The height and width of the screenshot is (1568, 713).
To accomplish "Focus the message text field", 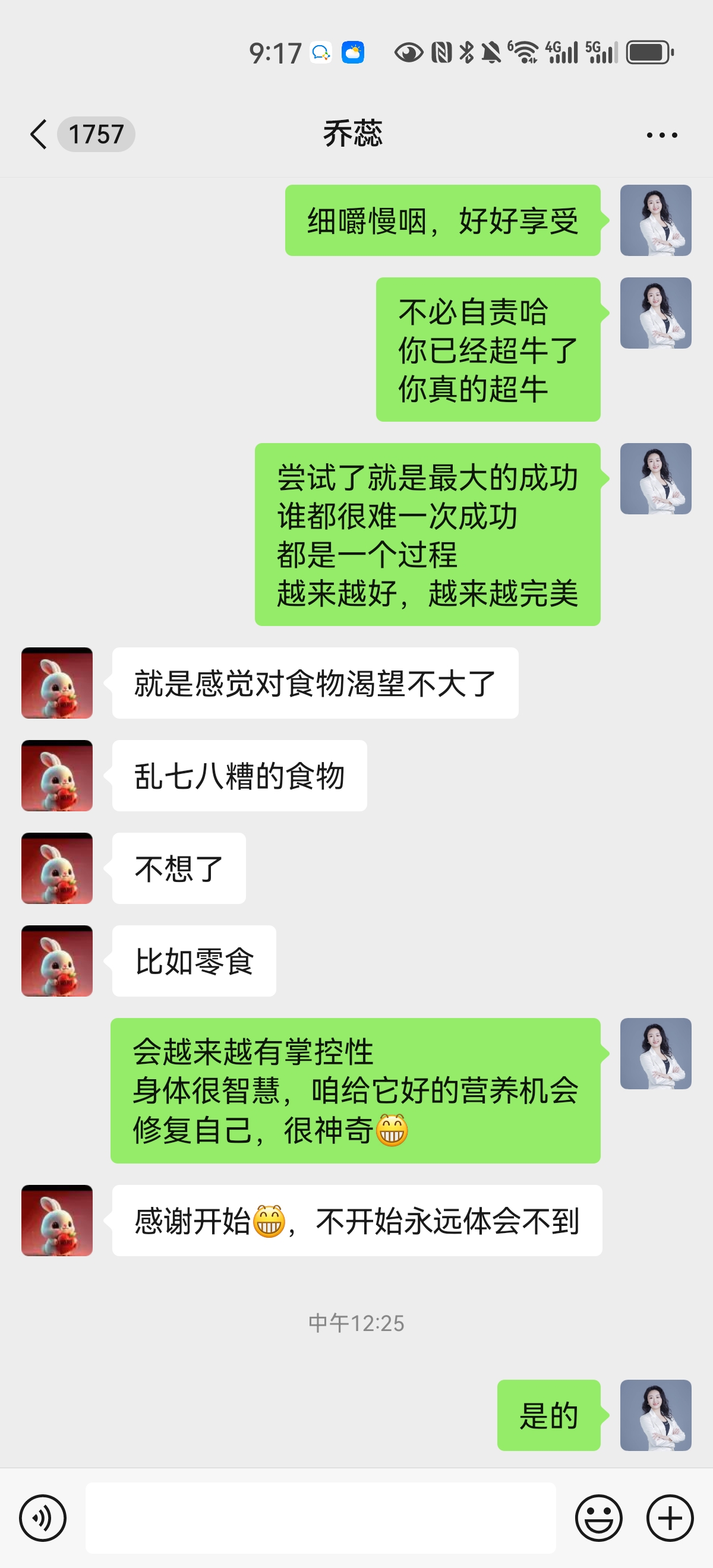I will (x=320, y=1518).
